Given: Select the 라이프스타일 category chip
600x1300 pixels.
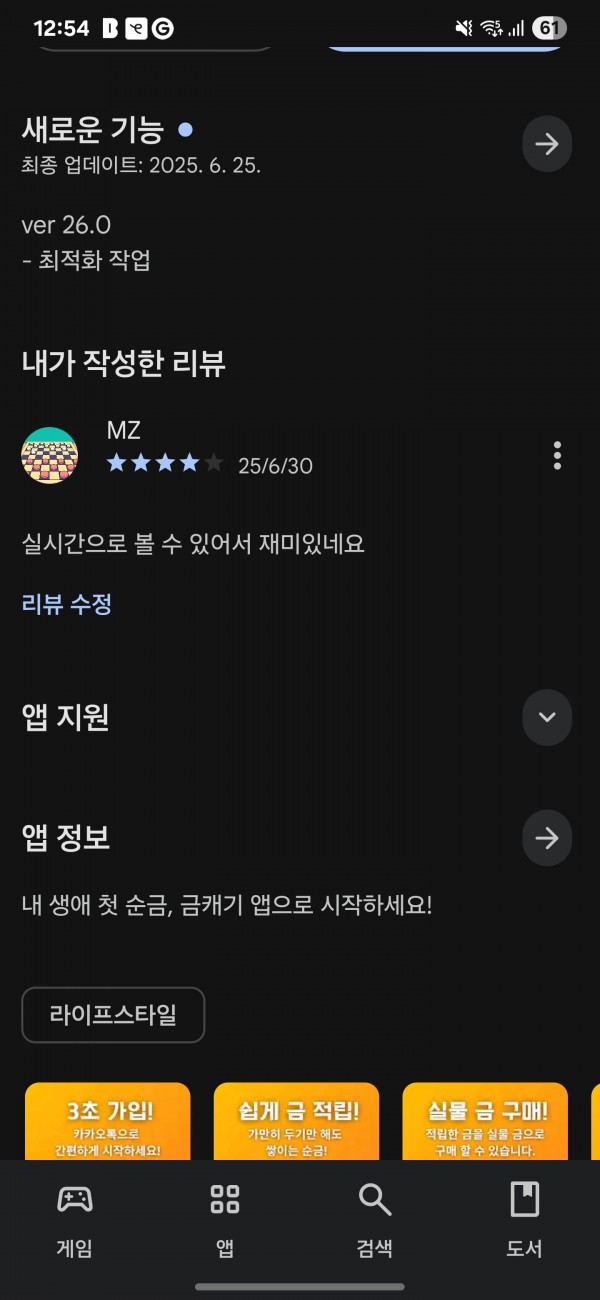Looking at the screenshot, I should [x=113, y=1015].
